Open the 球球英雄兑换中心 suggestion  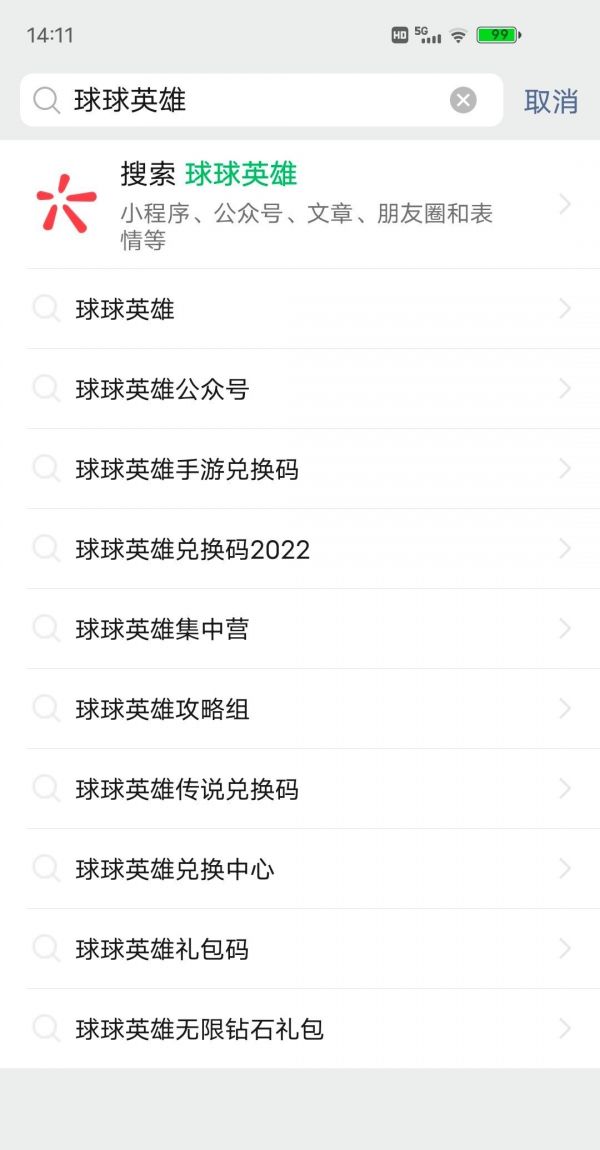300,868
